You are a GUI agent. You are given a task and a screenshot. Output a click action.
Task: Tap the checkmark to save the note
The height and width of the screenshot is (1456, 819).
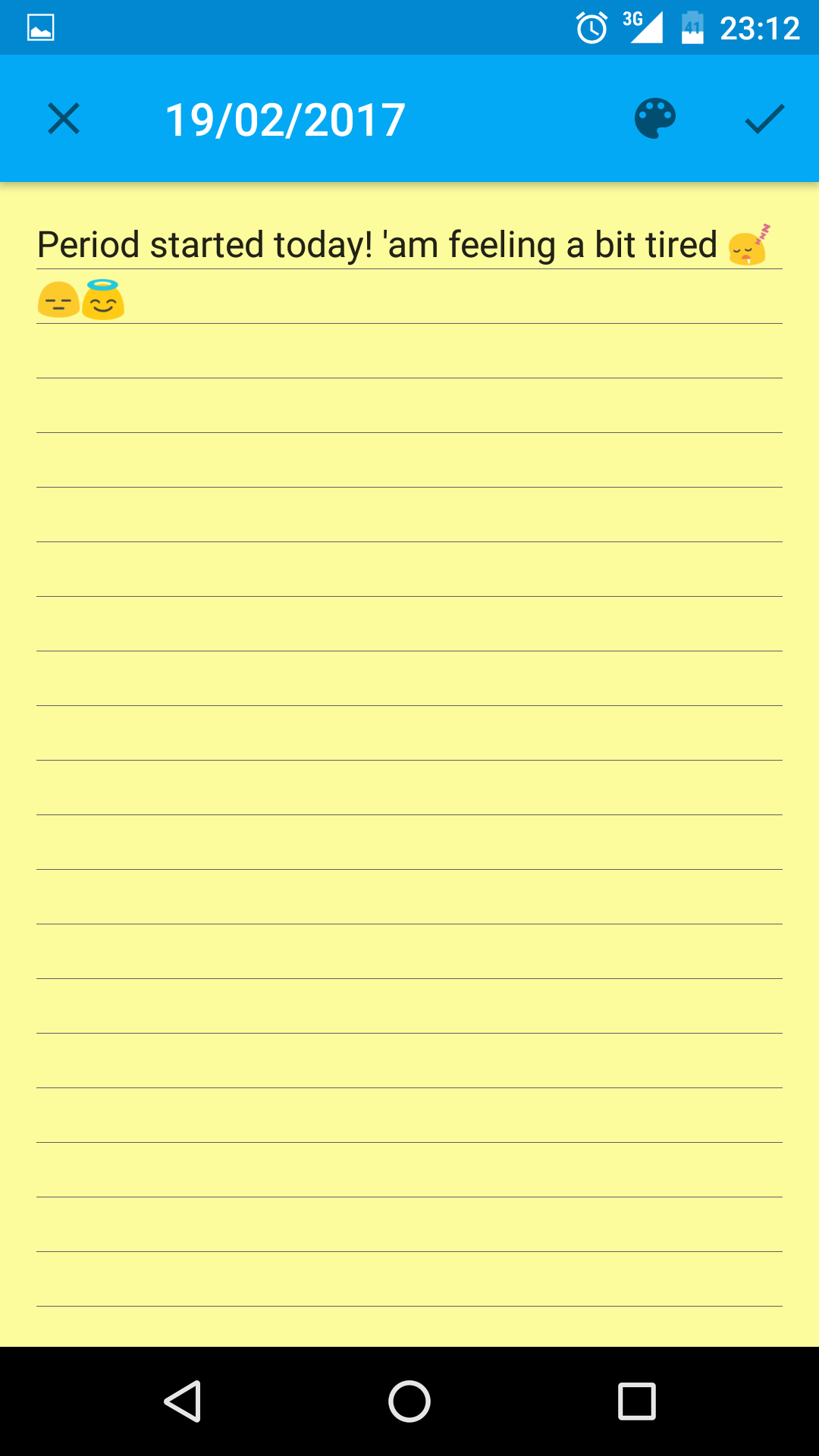point(764,118)
